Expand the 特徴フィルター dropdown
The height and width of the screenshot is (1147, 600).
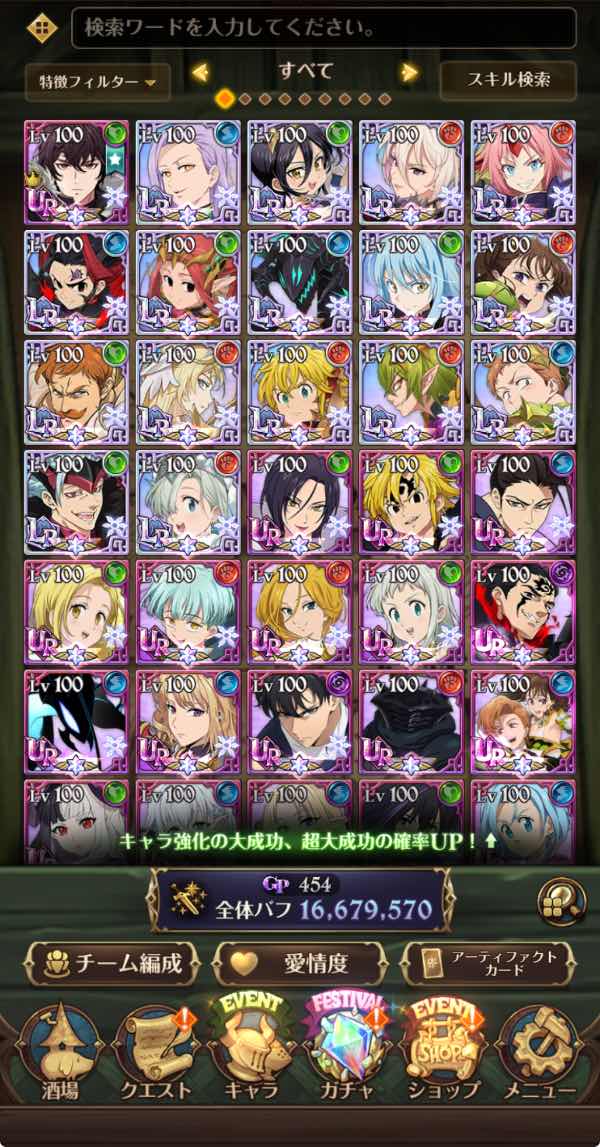97,81
